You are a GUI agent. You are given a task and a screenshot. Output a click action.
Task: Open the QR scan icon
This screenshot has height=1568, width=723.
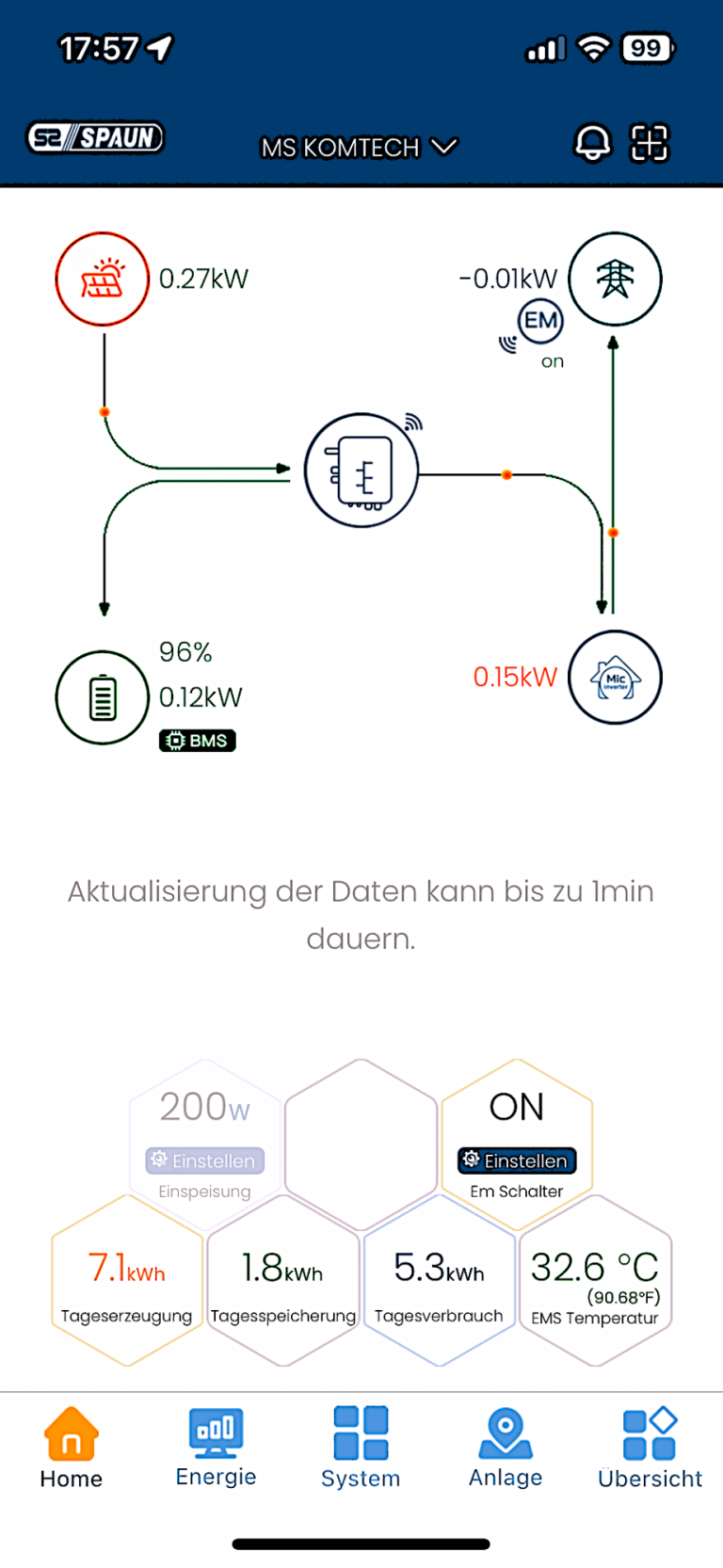pos(650,144)
